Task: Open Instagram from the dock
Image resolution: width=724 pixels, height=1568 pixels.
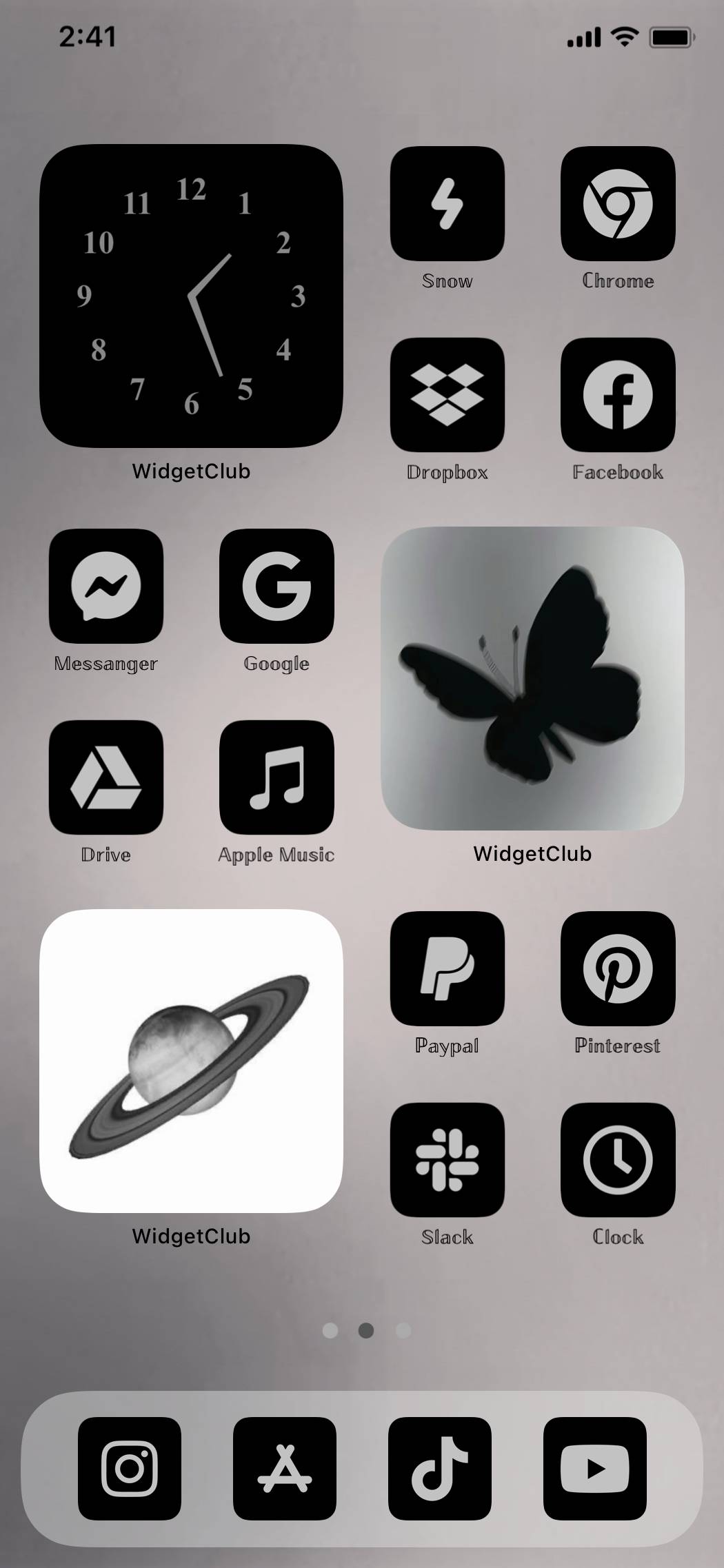Action: 130,1469
